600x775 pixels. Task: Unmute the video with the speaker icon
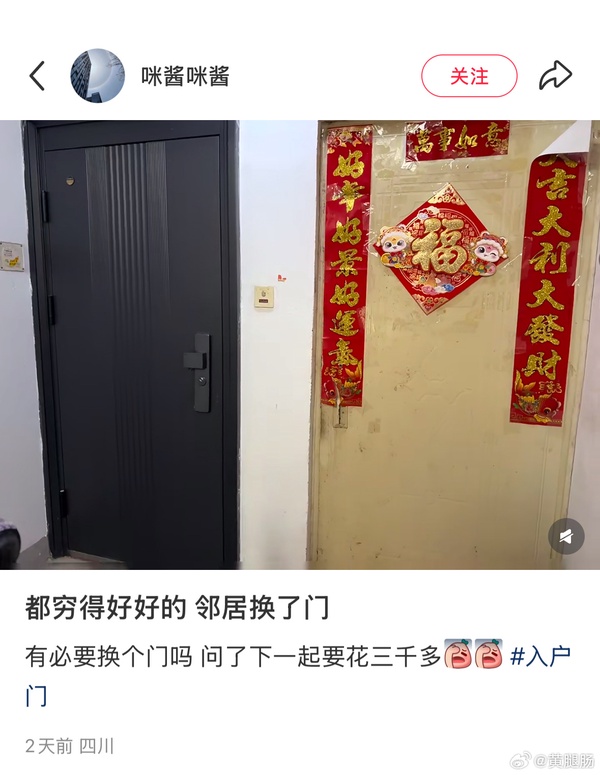tap(566, 536)
